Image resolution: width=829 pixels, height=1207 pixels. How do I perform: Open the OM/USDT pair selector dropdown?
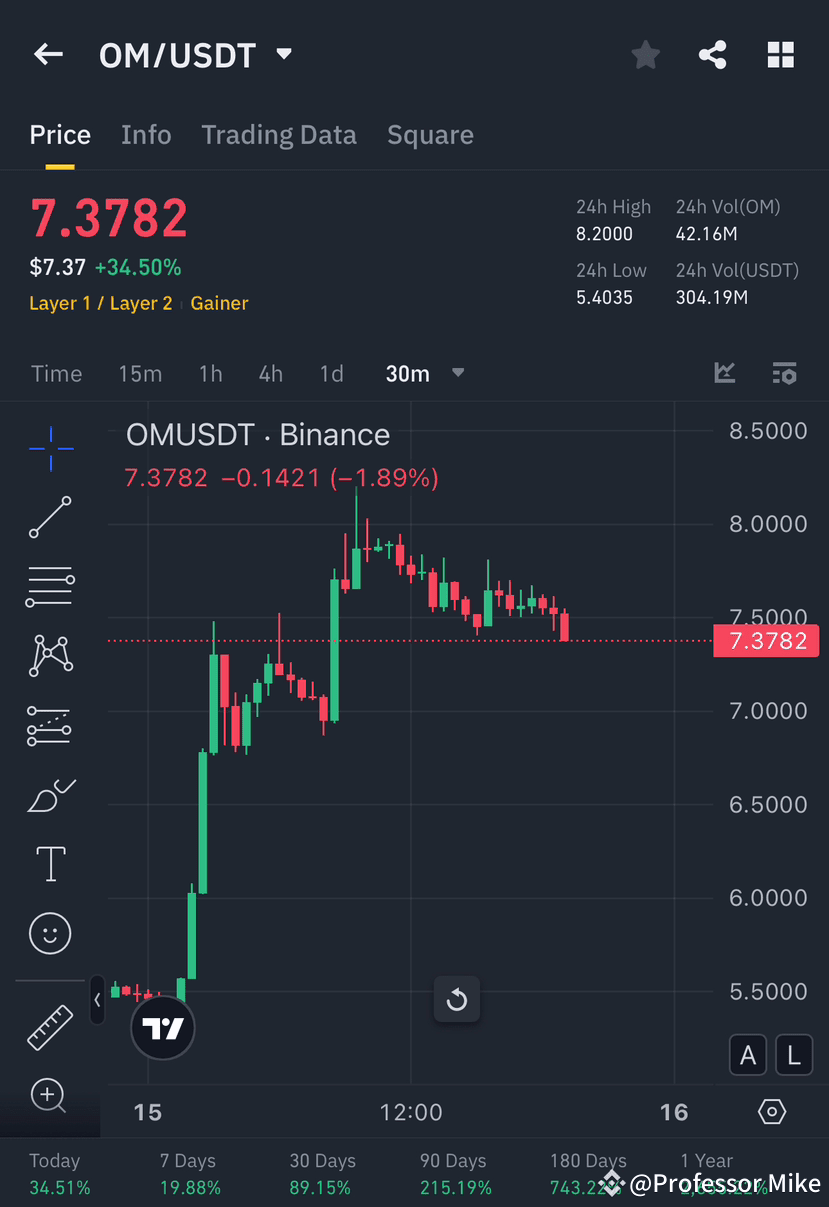(x=283, y=55)
